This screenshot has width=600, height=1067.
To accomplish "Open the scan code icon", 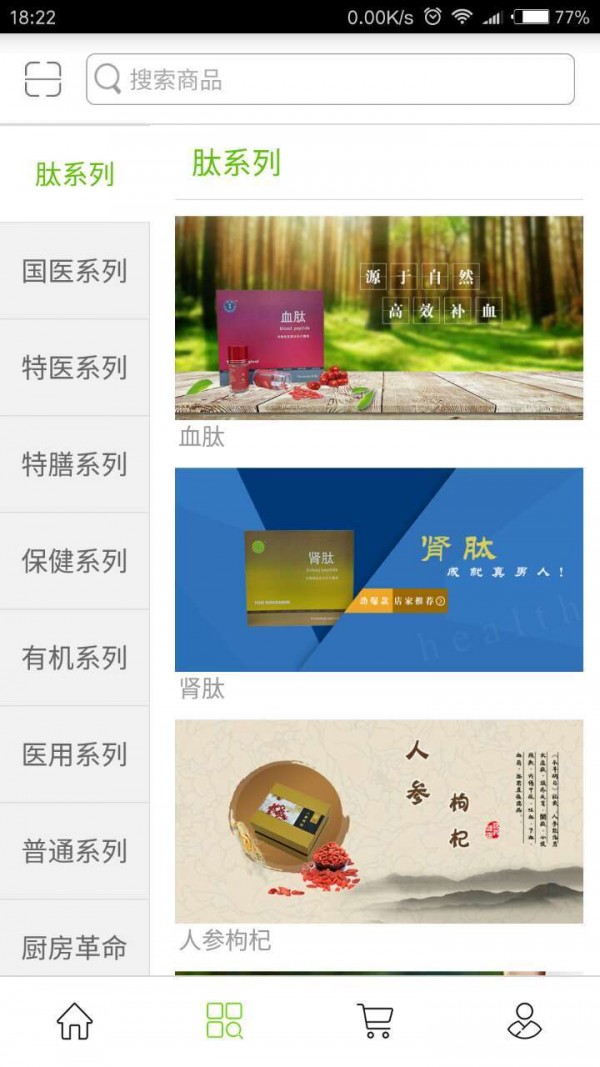I will [43, 79].
